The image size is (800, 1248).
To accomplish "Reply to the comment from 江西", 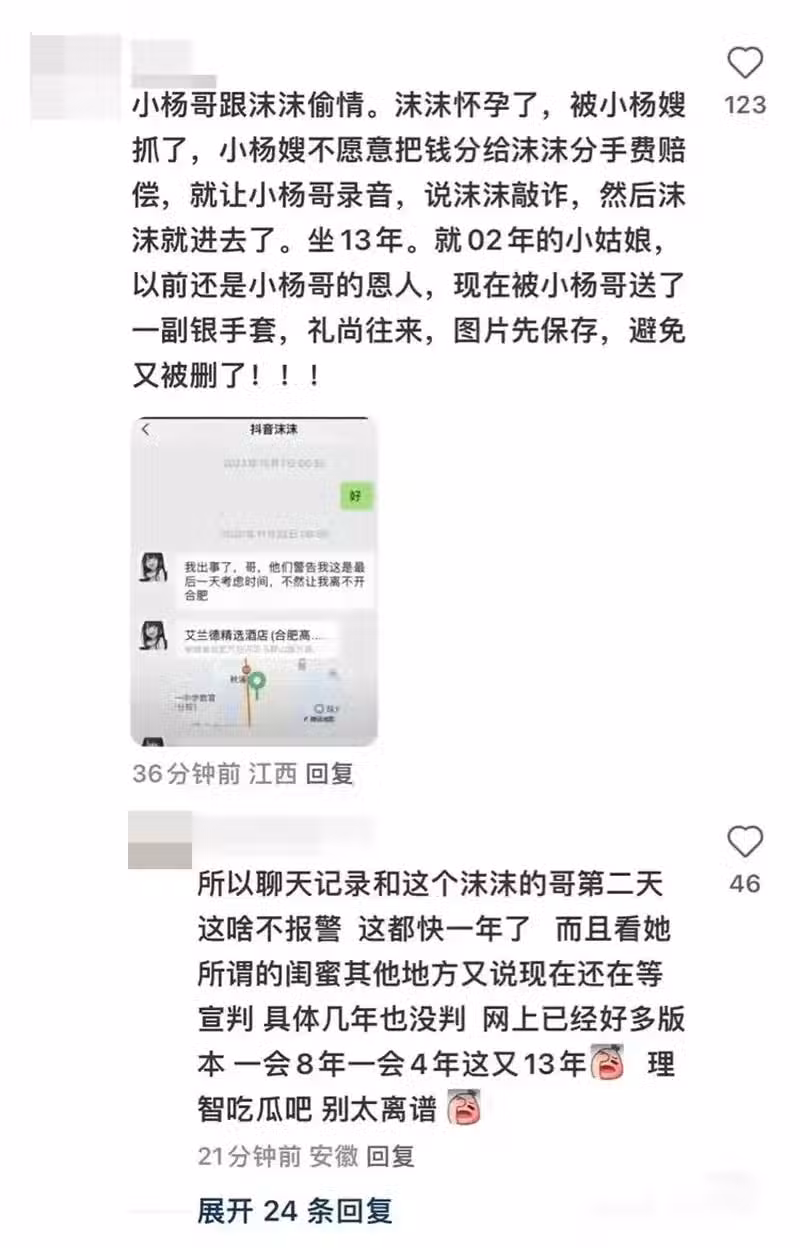I will pos(329,773).
